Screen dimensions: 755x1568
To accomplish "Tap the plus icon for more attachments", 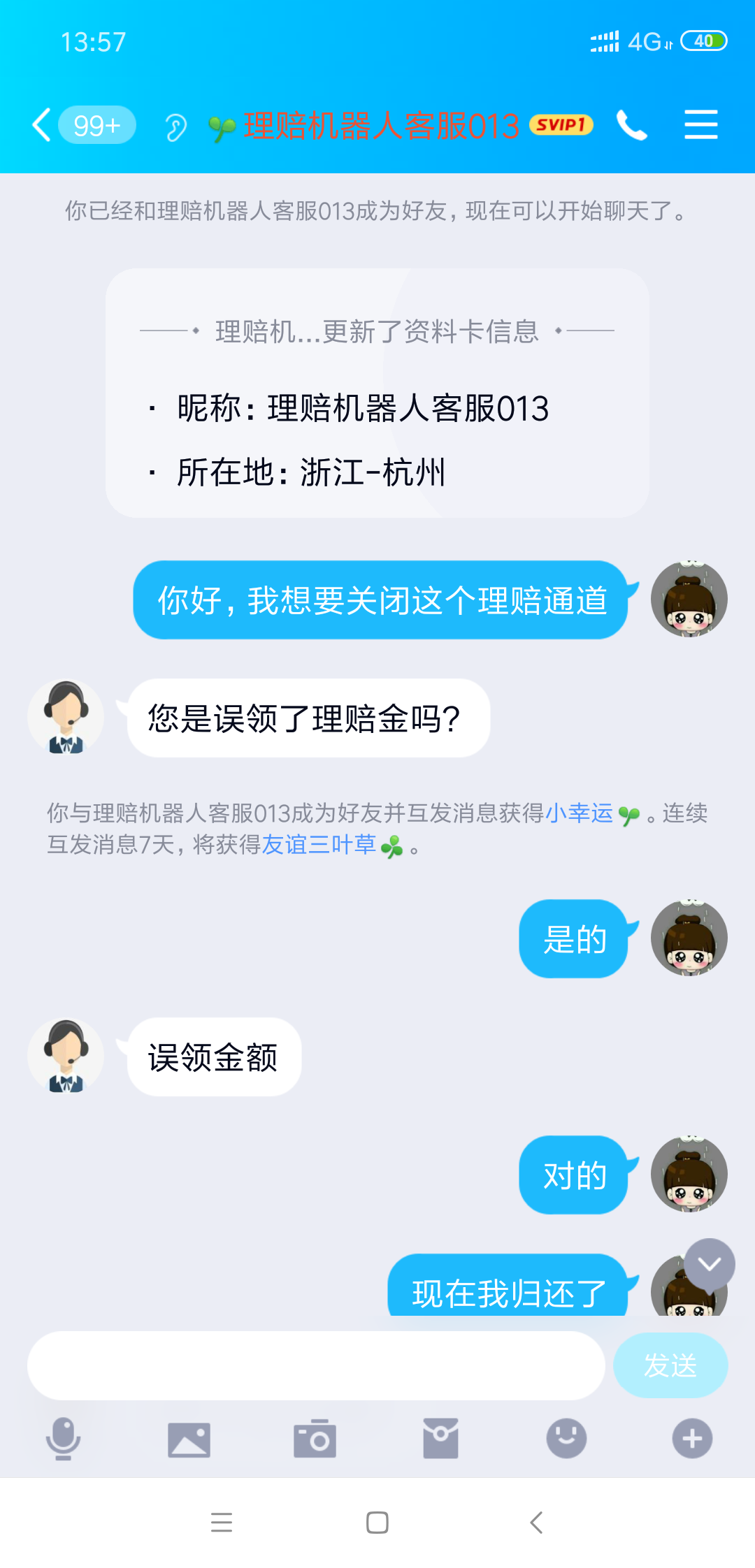I will point(692,1437).
